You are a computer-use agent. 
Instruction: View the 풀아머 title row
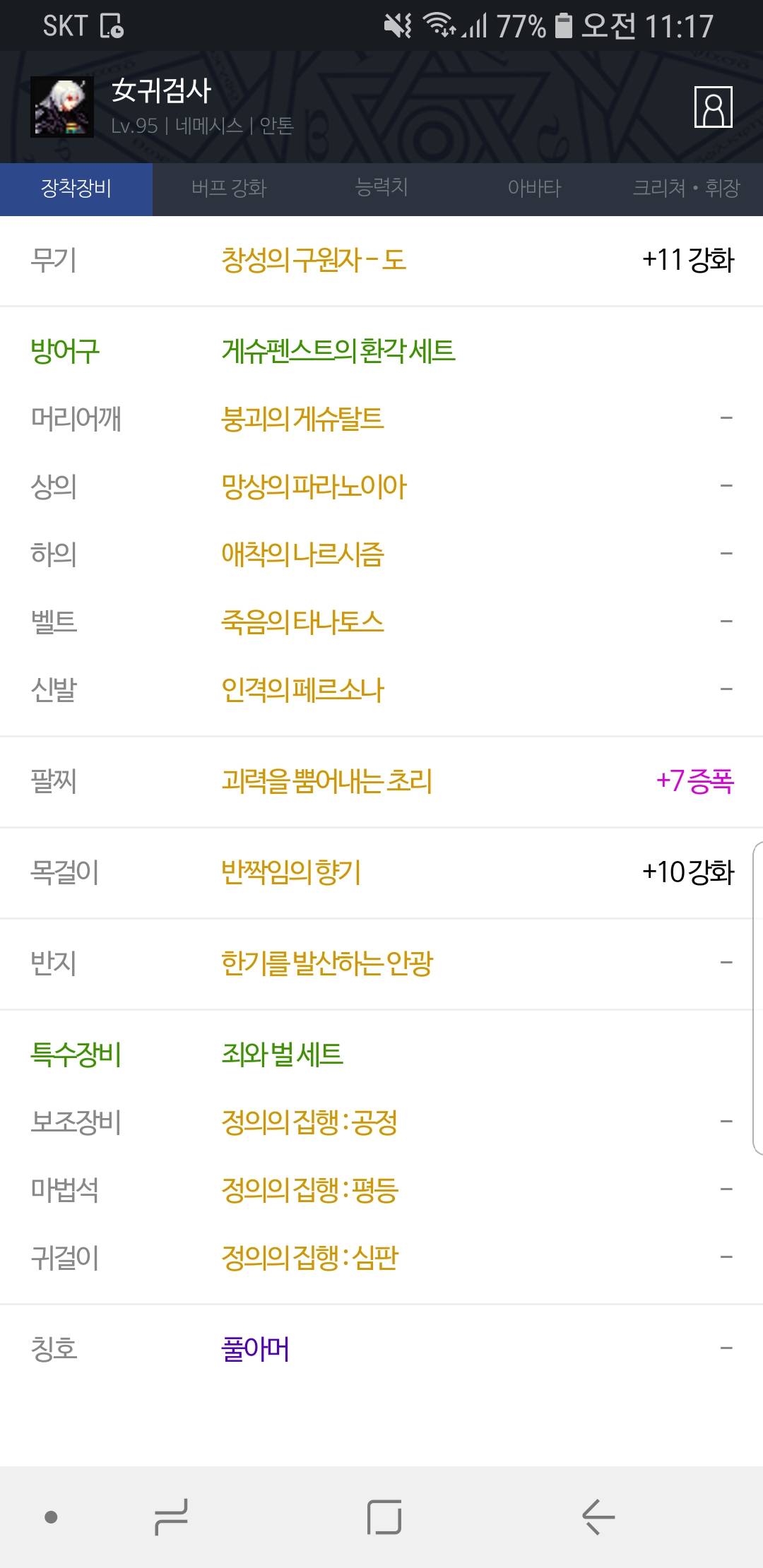tap(381, 1349)
